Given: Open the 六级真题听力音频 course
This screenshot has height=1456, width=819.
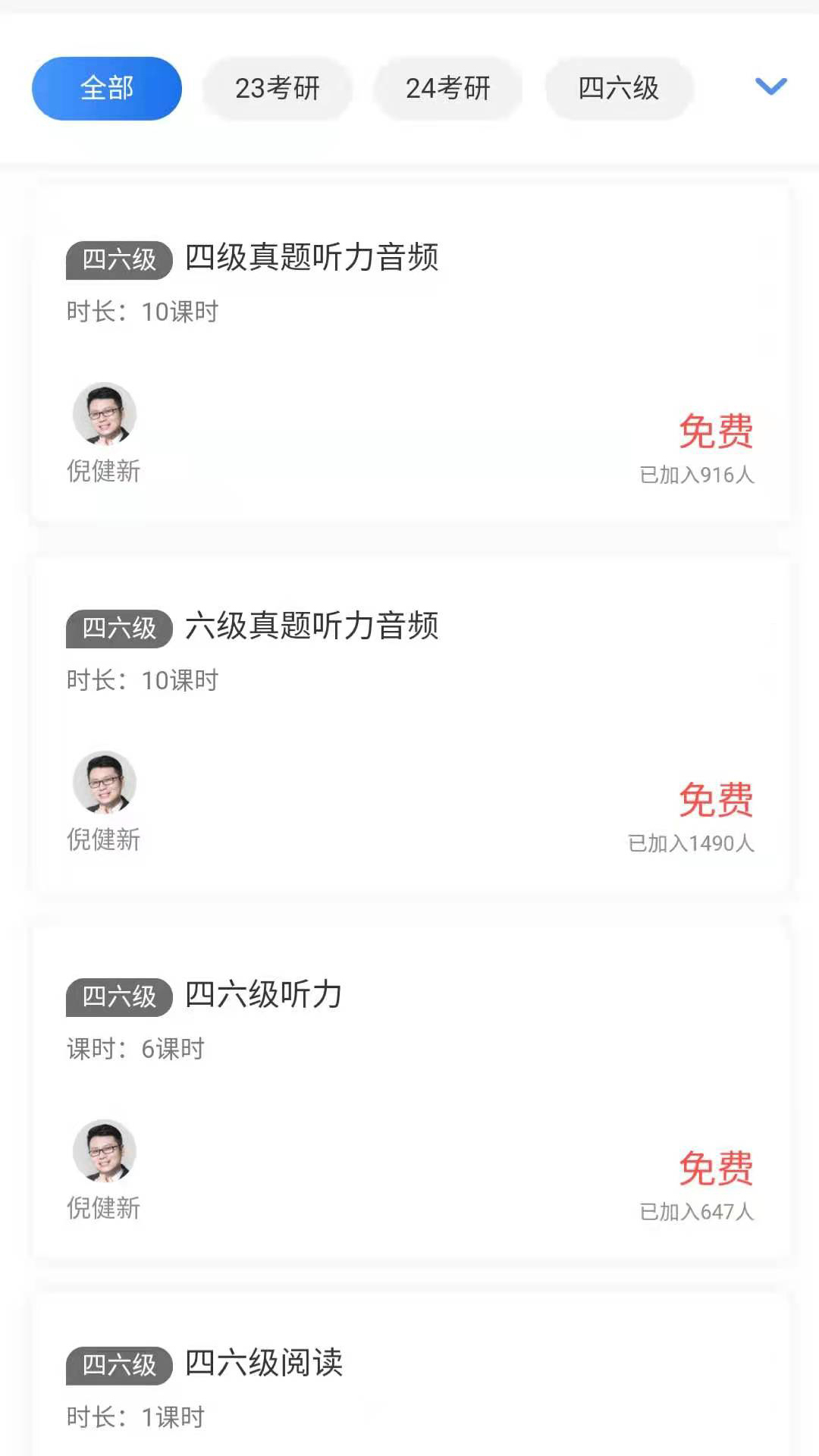Looking at the screenshot, I should tap(312, 627).
